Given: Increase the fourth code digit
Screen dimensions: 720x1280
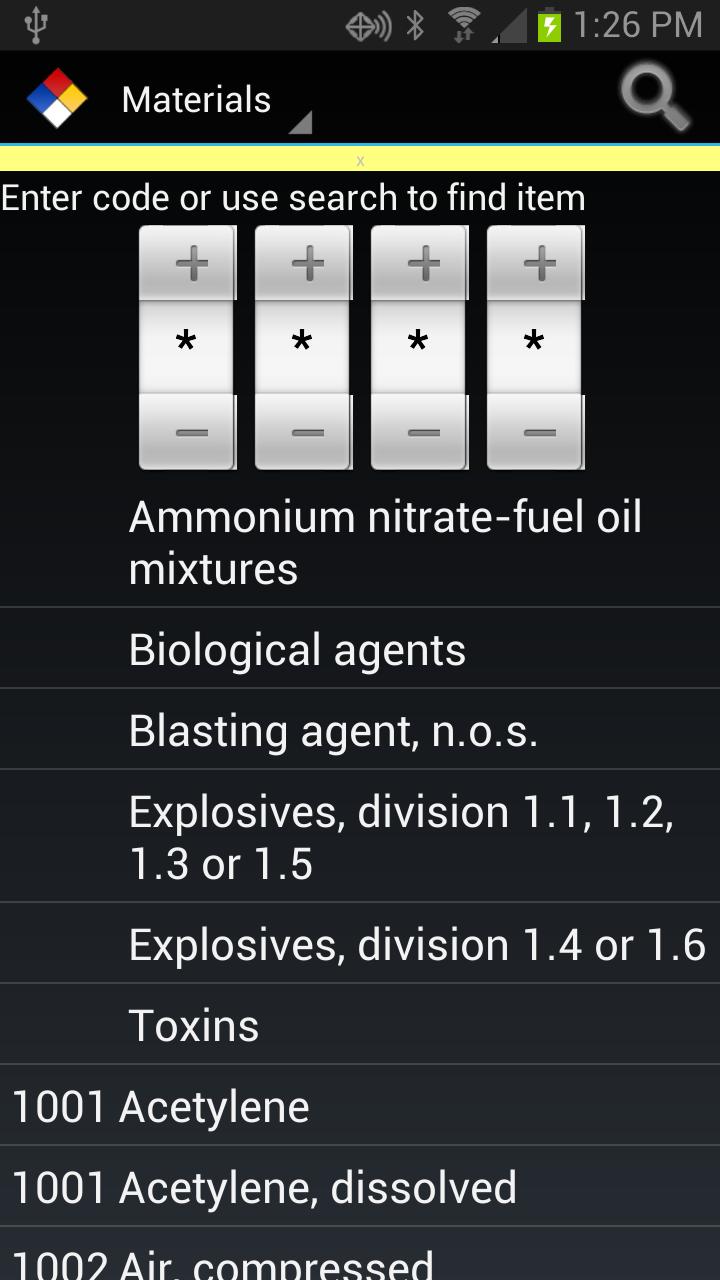Looking at the screenshot, I should click(x=536, y=263).
